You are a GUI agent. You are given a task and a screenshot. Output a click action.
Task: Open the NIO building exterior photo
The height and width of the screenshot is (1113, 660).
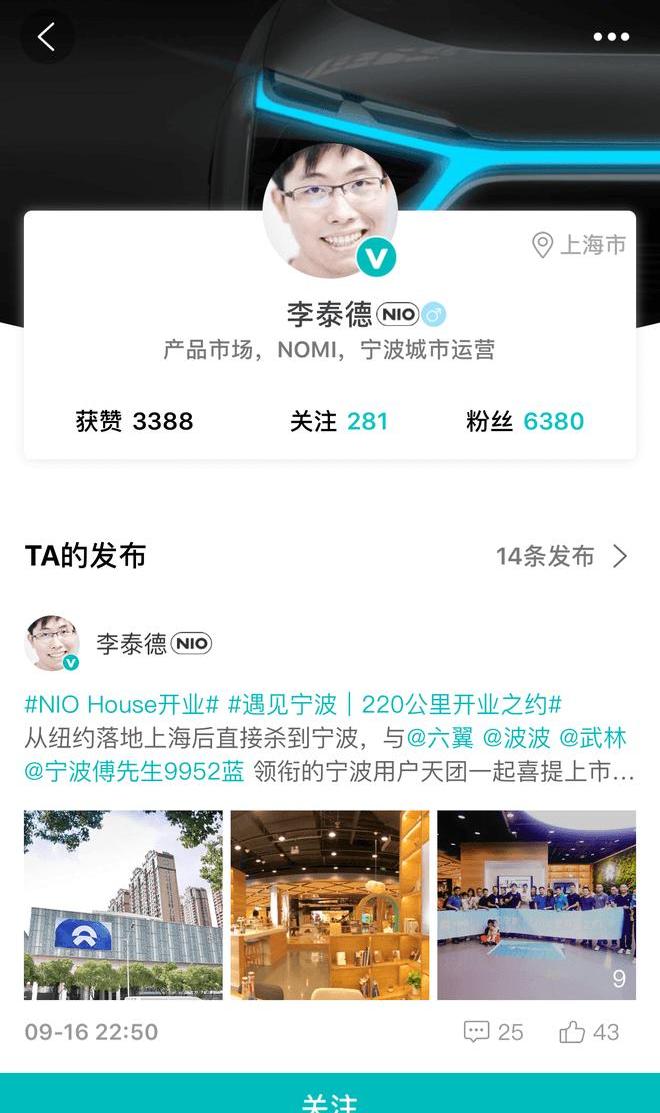pos(123,904)
